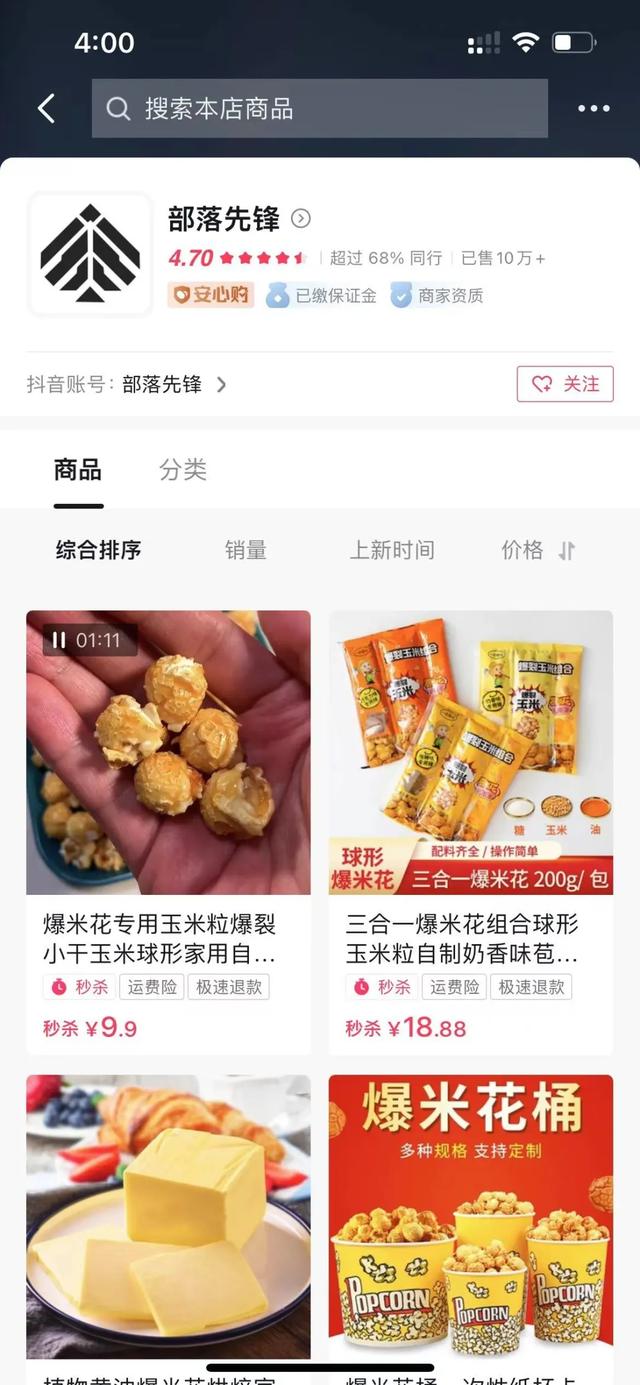Open the 商家资质 merchant qualification
This screenshot has height=1385, width=640.
pos(438,295)
